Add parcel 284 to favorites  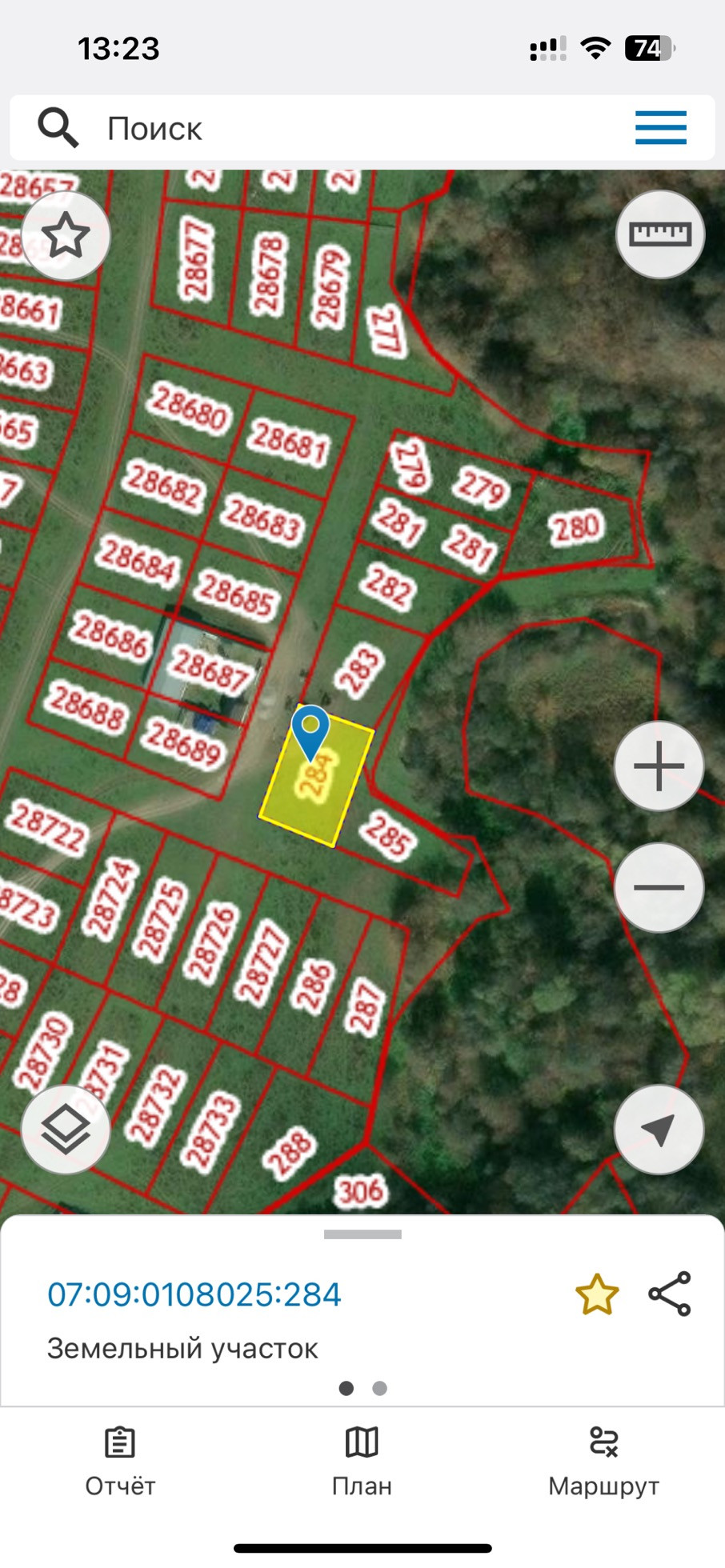(597, 1294)
